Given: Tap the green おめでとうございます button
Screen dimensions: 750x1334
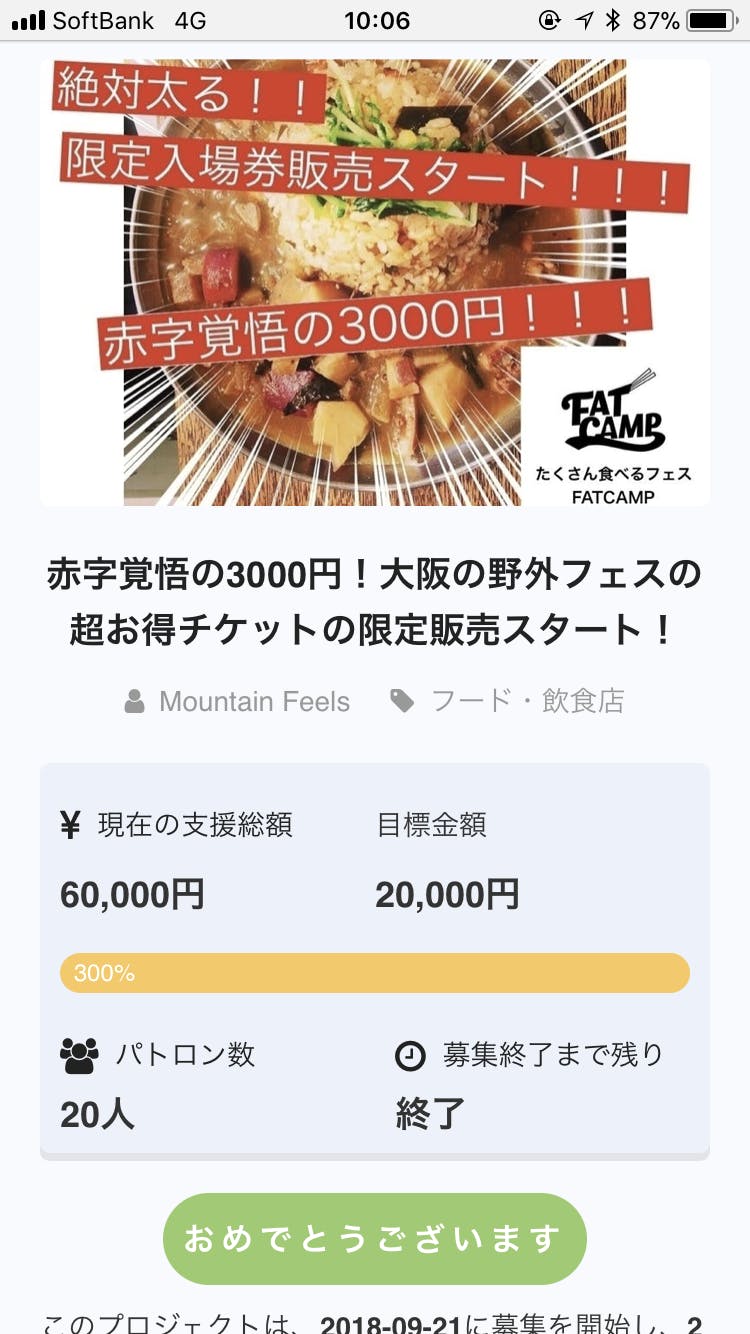Looking at the screenshot, I should click(x=374, y=1239).
